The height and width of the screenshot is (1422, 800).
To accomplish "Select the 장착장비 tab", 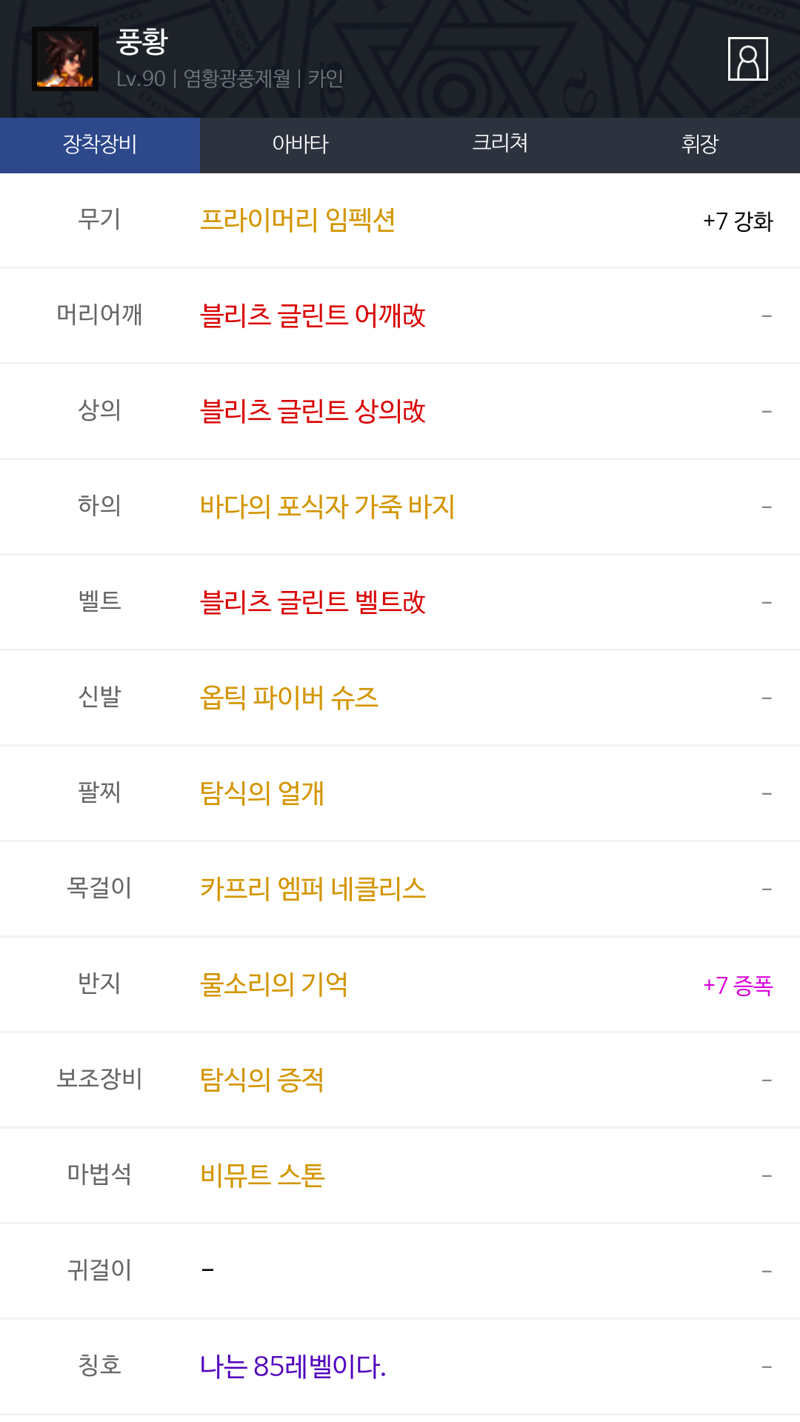I will click(100, 144).
